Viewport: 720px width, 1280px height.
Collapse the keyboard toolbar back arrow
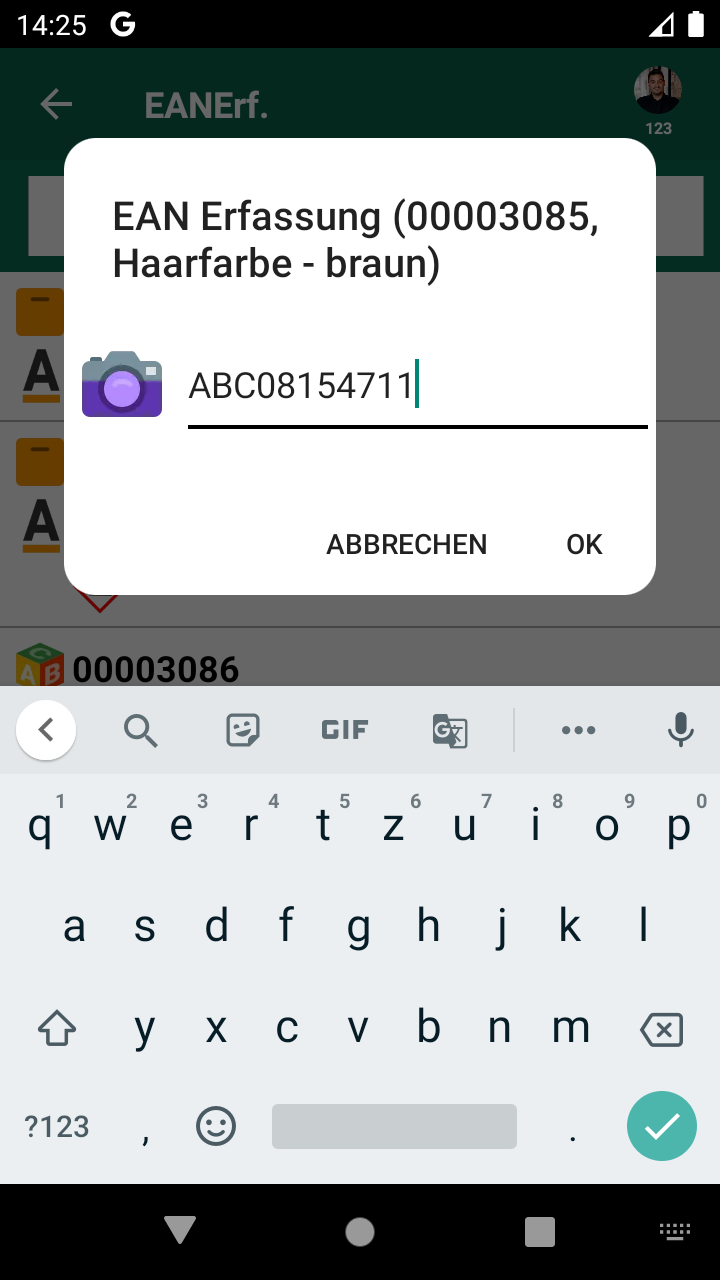pyautogui.click(x=46, y=730)
